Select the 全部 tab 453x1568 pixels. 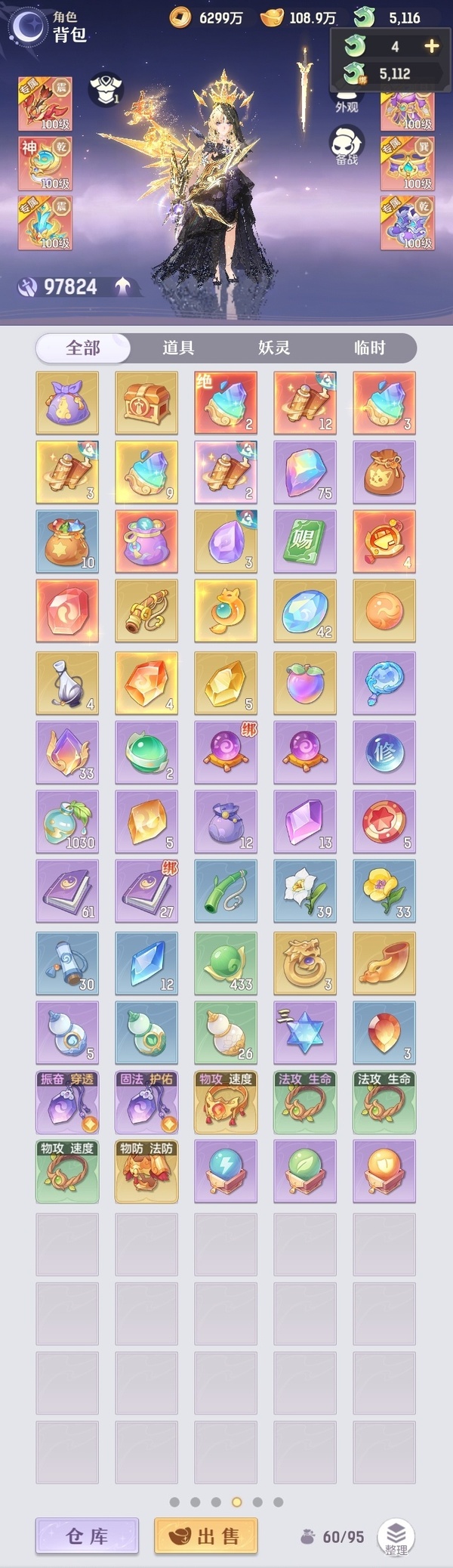tap(83, 348)
